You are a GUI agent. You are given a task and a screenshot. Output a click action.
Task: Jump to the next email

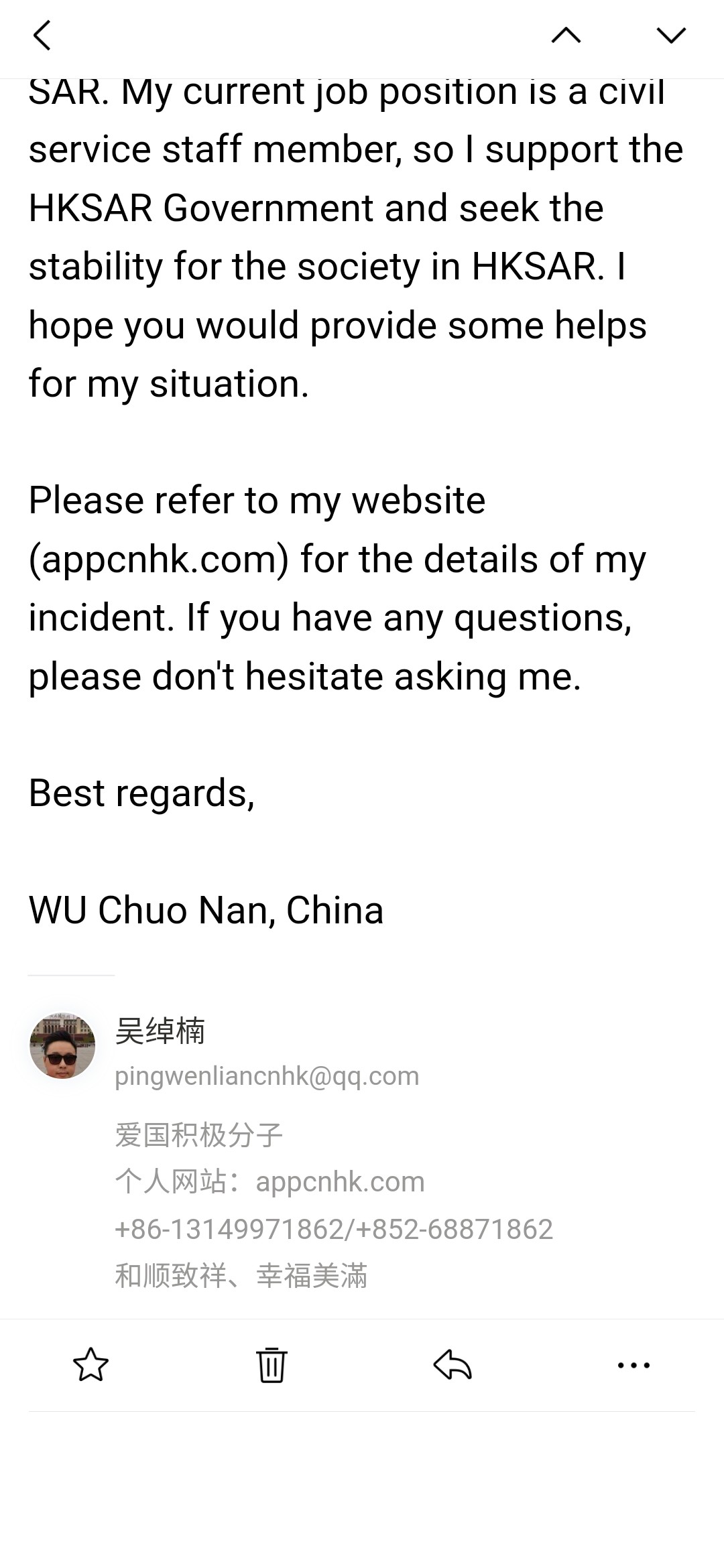pos(671,36)
